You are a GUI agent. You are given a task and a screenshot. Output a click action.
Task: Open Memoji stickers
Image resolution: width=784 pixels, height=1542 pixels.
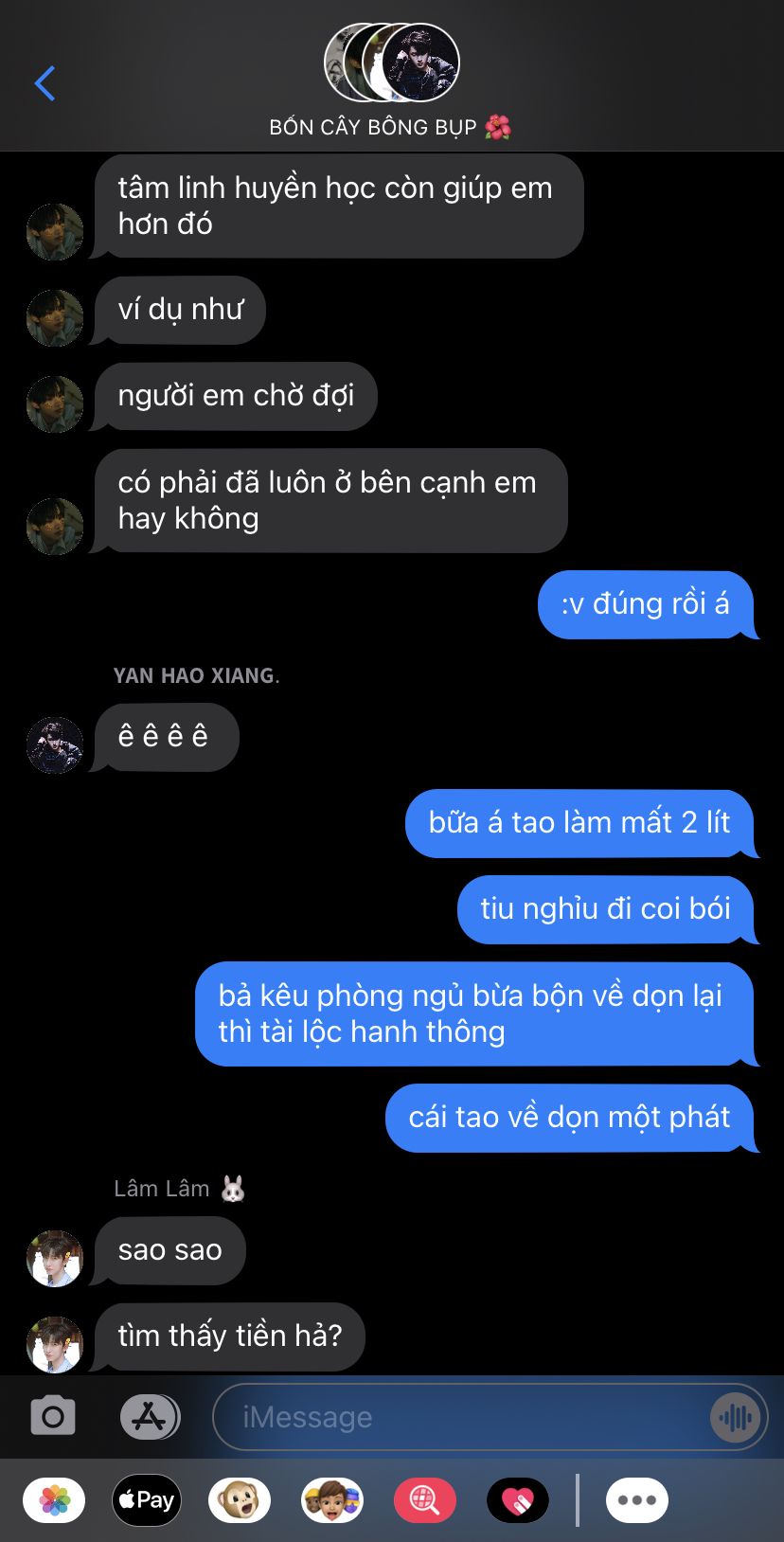(332, 1500)
